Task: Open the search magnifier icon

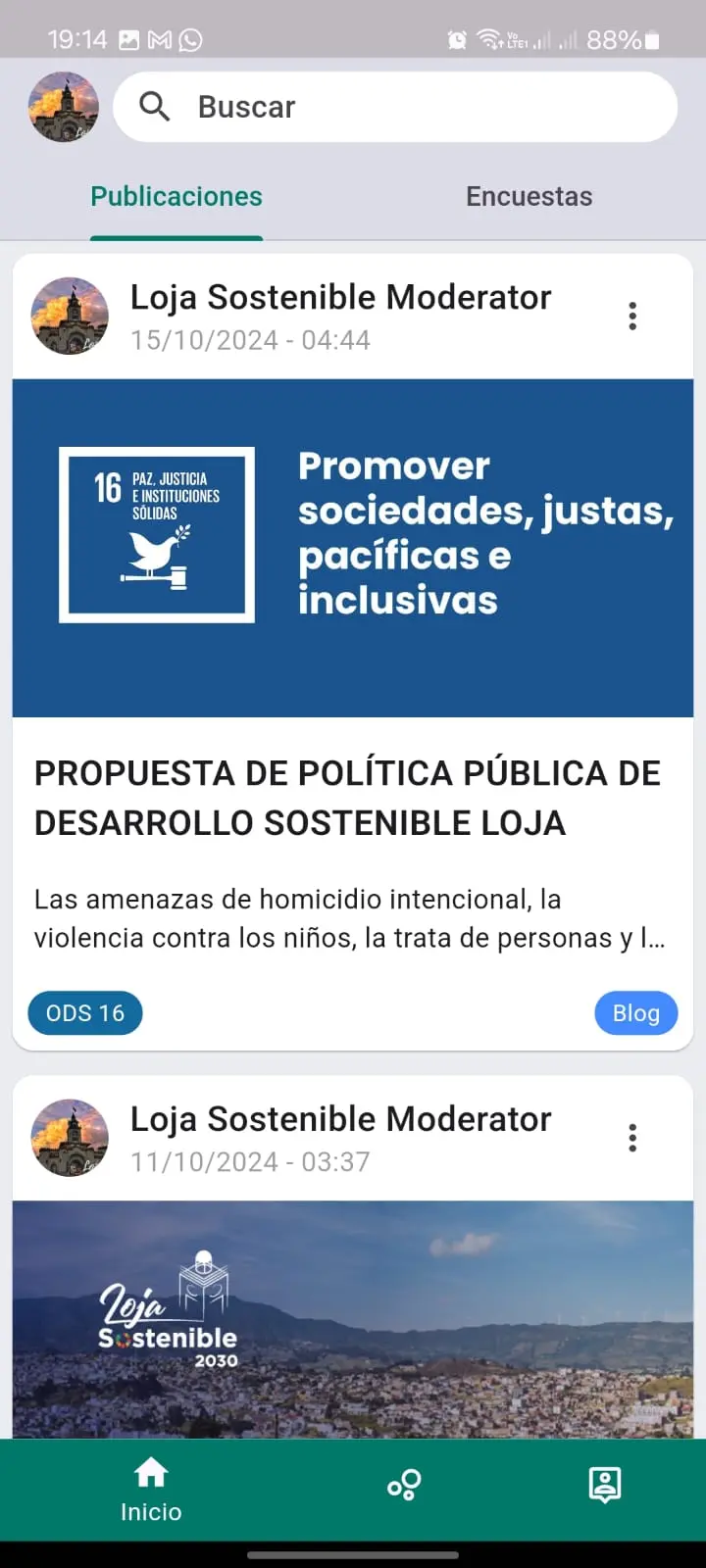Action: pyautogui.click(x=155, y=106)
